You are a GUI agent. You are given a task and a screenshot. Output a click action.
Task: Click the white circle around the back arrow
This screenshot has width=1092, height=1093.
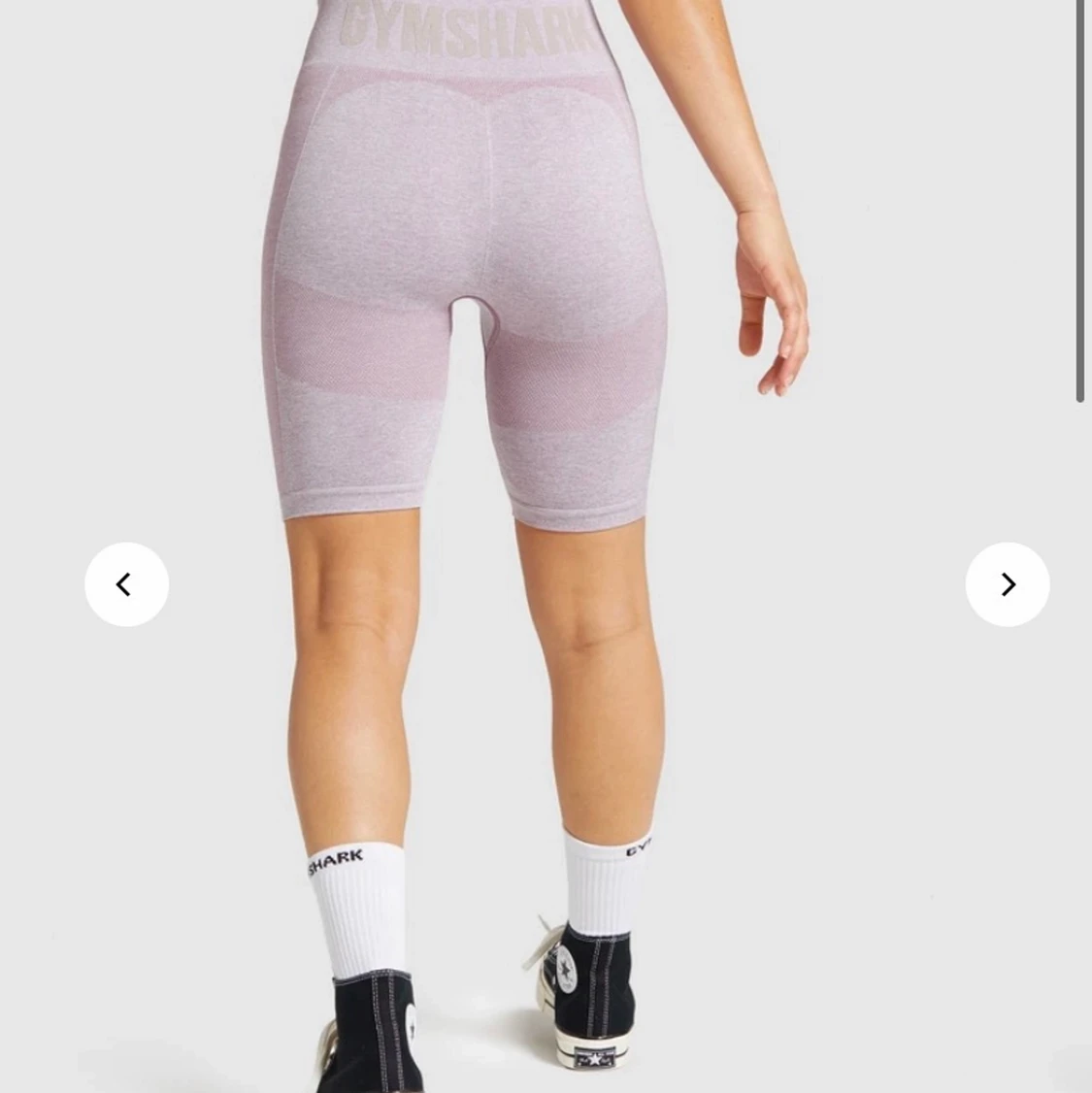click(x=126, y=584)
